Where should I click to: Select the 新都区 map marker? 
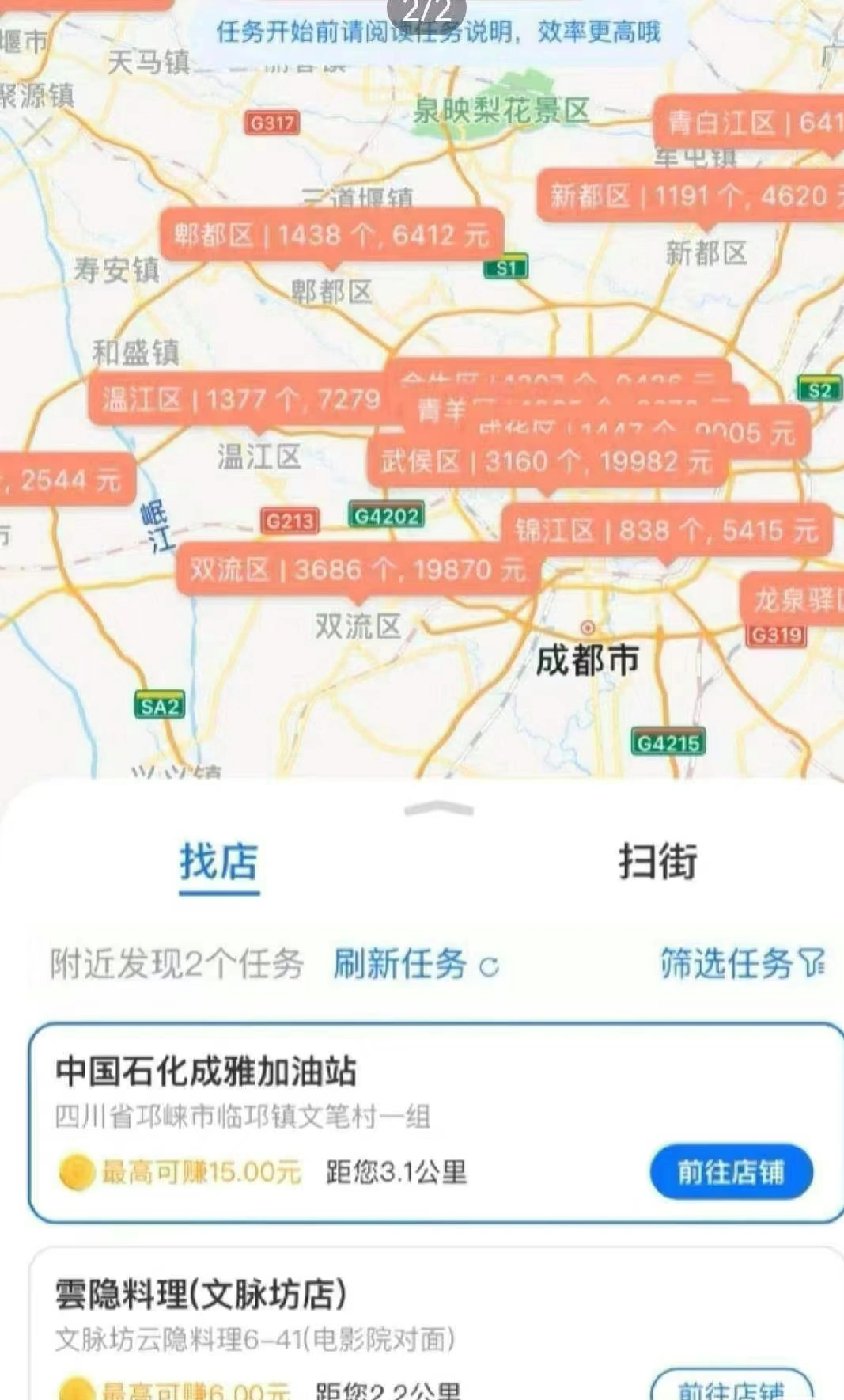click(x=688, y=195)
